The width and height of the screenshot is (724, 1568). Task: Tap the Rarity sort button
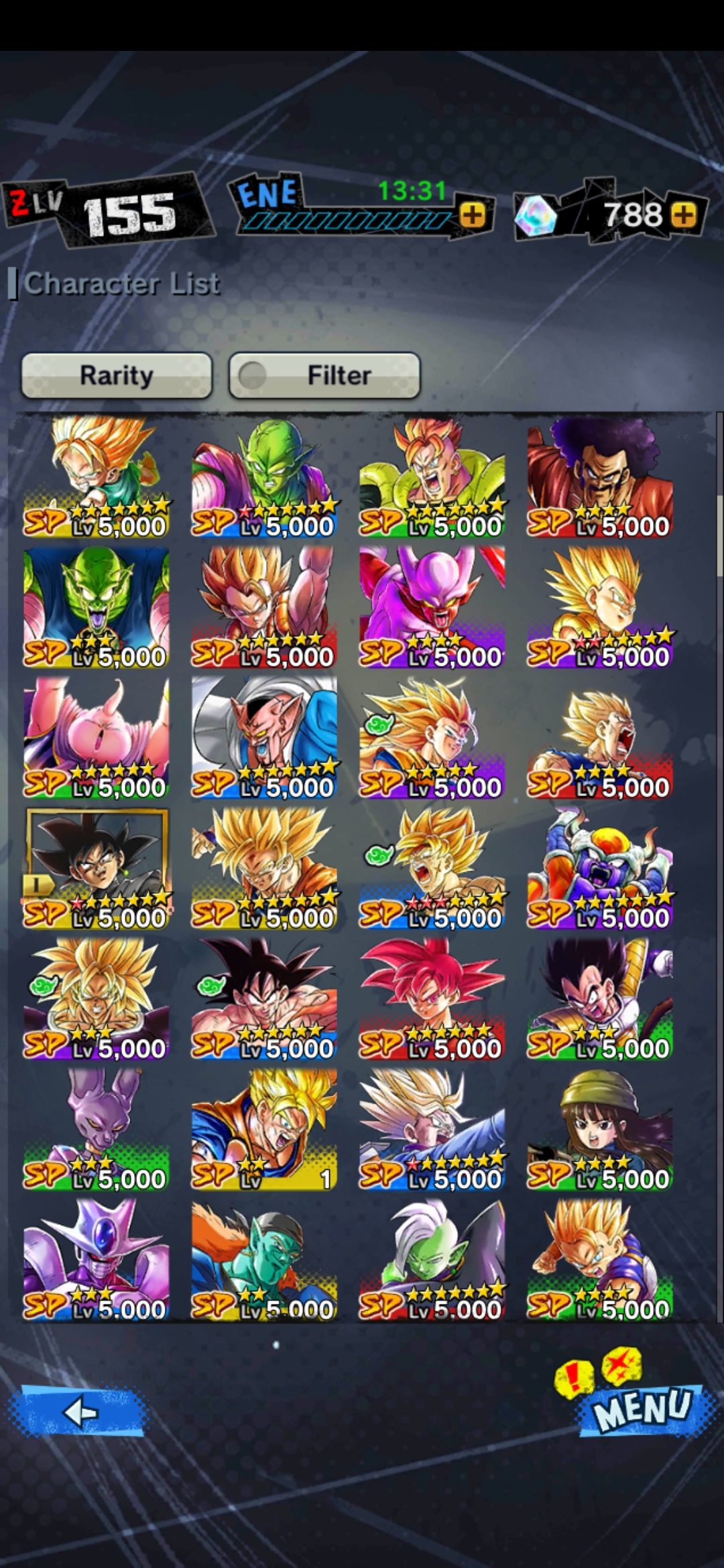tap(117, 375)
